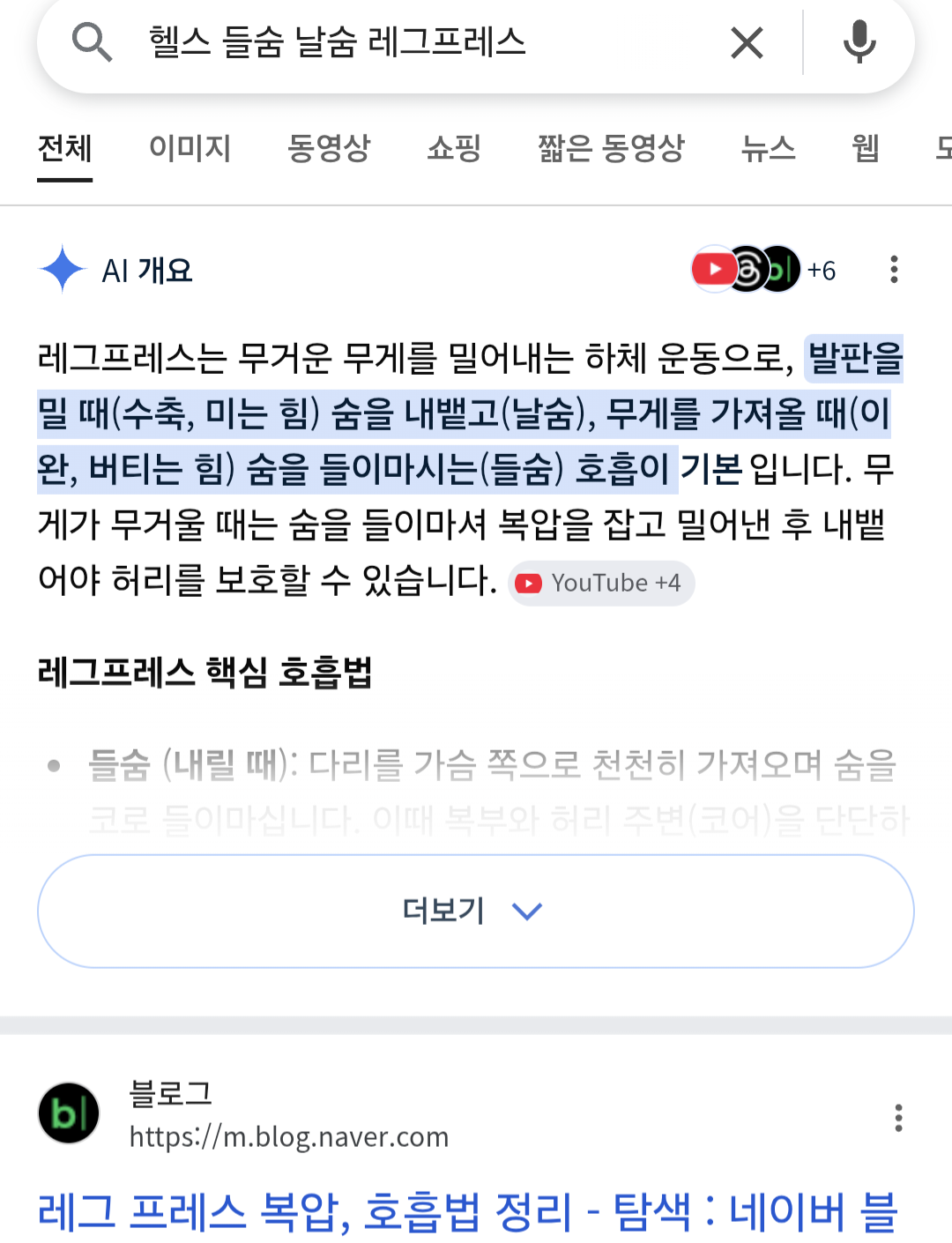Switch to the 뉴스 tab
The image size is (952, 1243).
pos(768,147)
